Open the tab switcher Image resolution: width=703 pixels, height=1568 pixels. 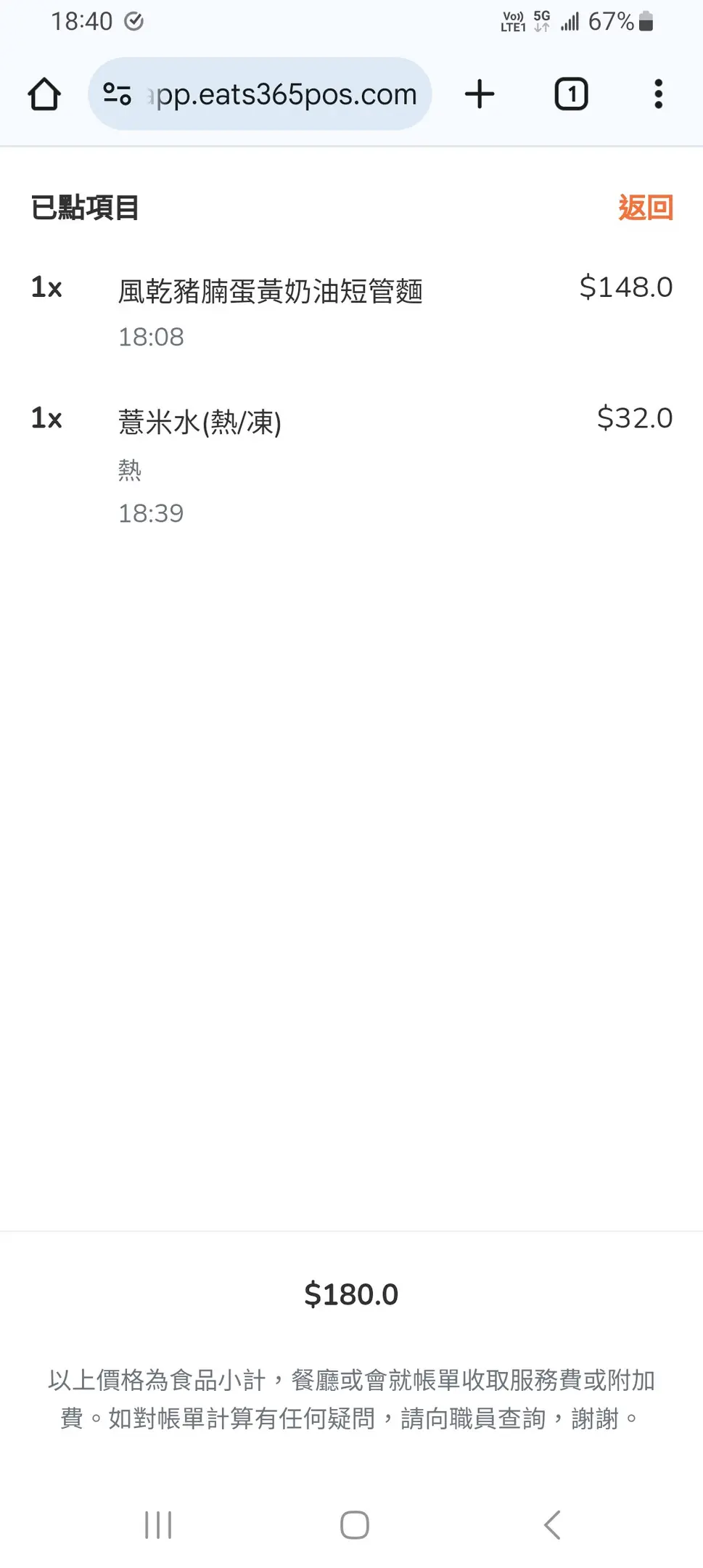571,94
